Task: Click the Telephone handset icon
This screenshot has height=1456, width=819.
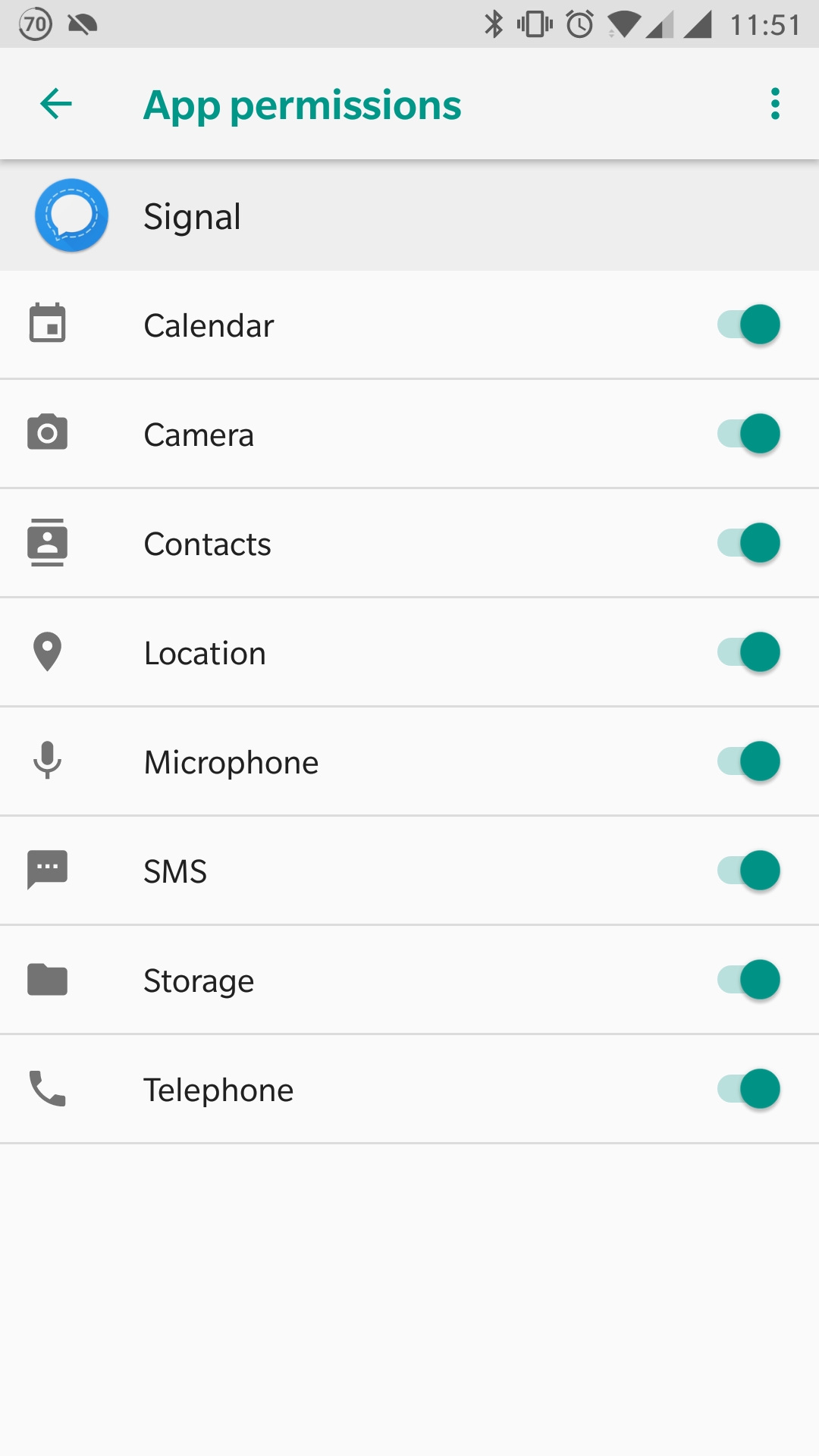Action: [47, 1089]
